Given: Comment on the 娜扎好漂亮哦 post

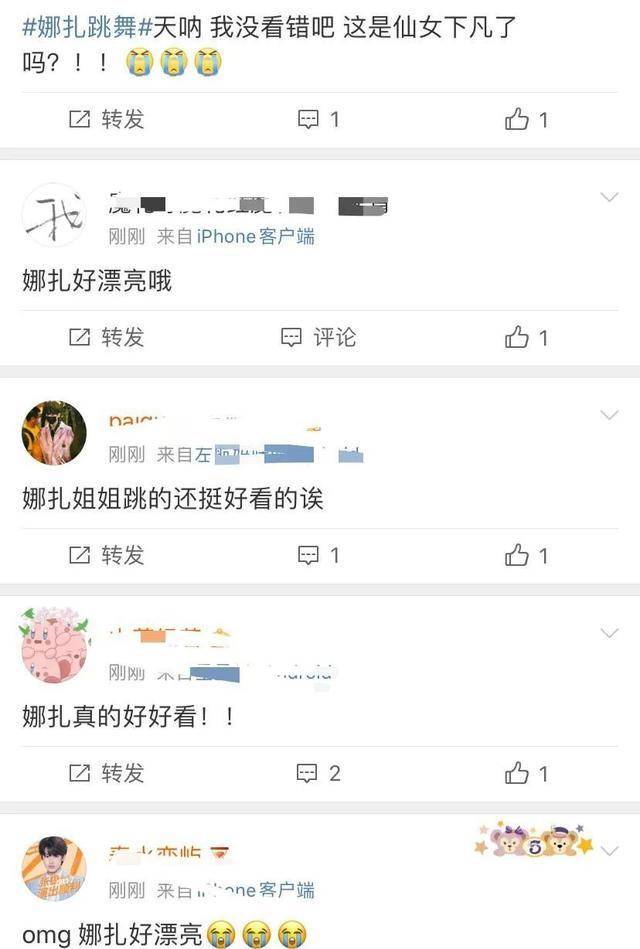Looking at the screenshot, I should [319, 338].
